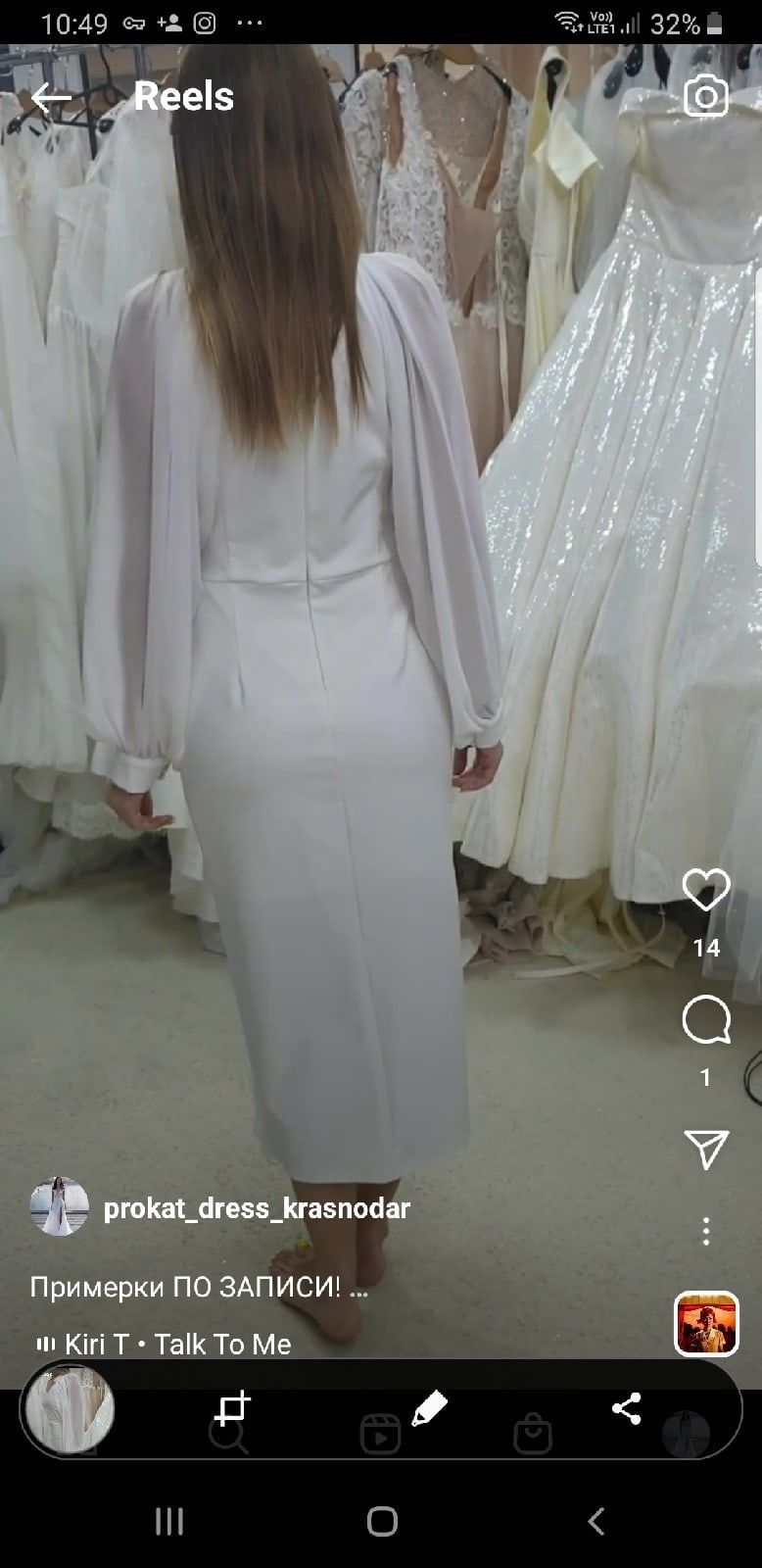Tap the prokat_dress_krasnodar avatar picture
762x1568 pixels.
tap(59, 1206)
